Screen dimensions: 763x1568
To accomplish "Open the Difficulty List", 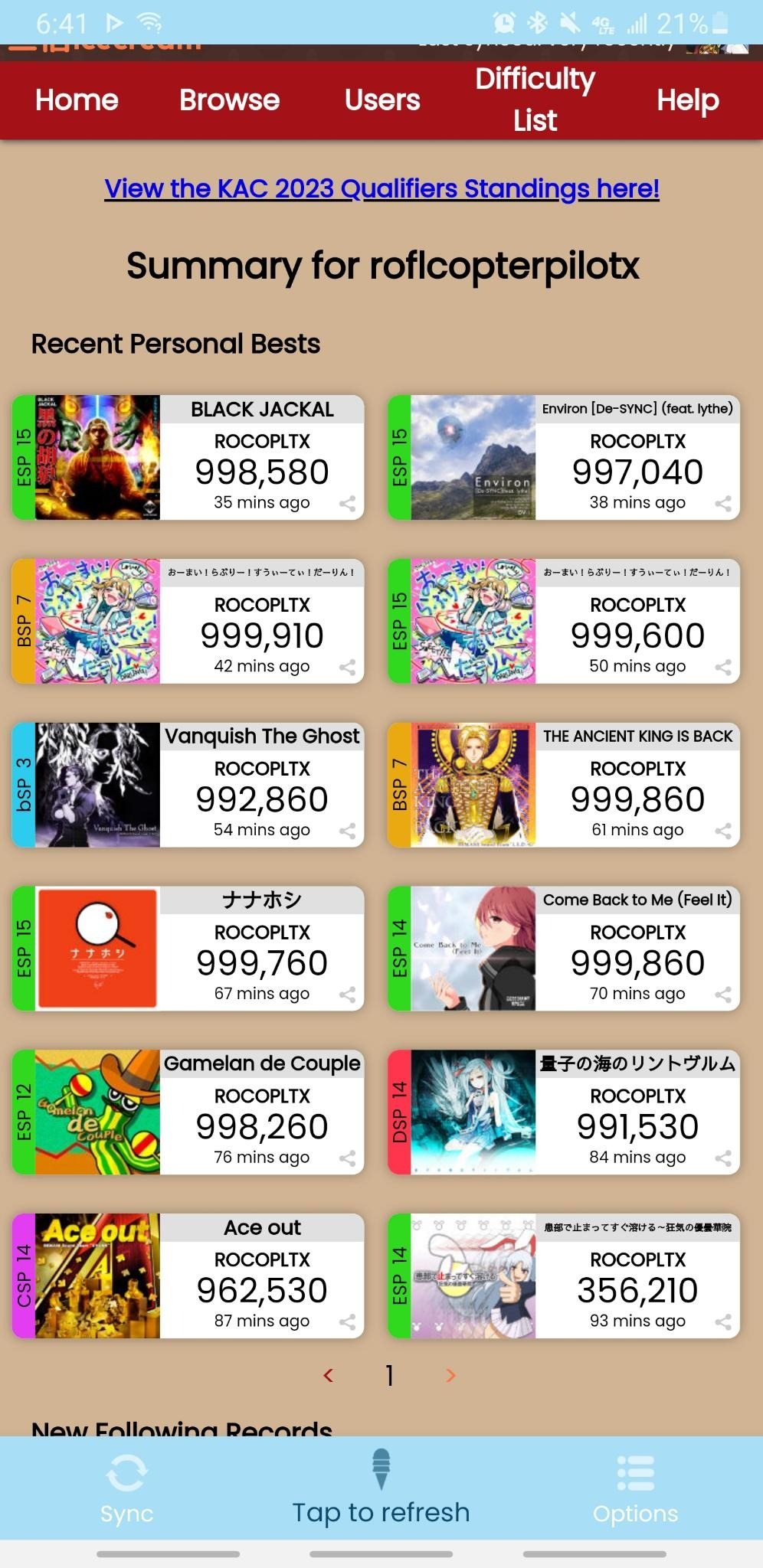I will point(535,100).
